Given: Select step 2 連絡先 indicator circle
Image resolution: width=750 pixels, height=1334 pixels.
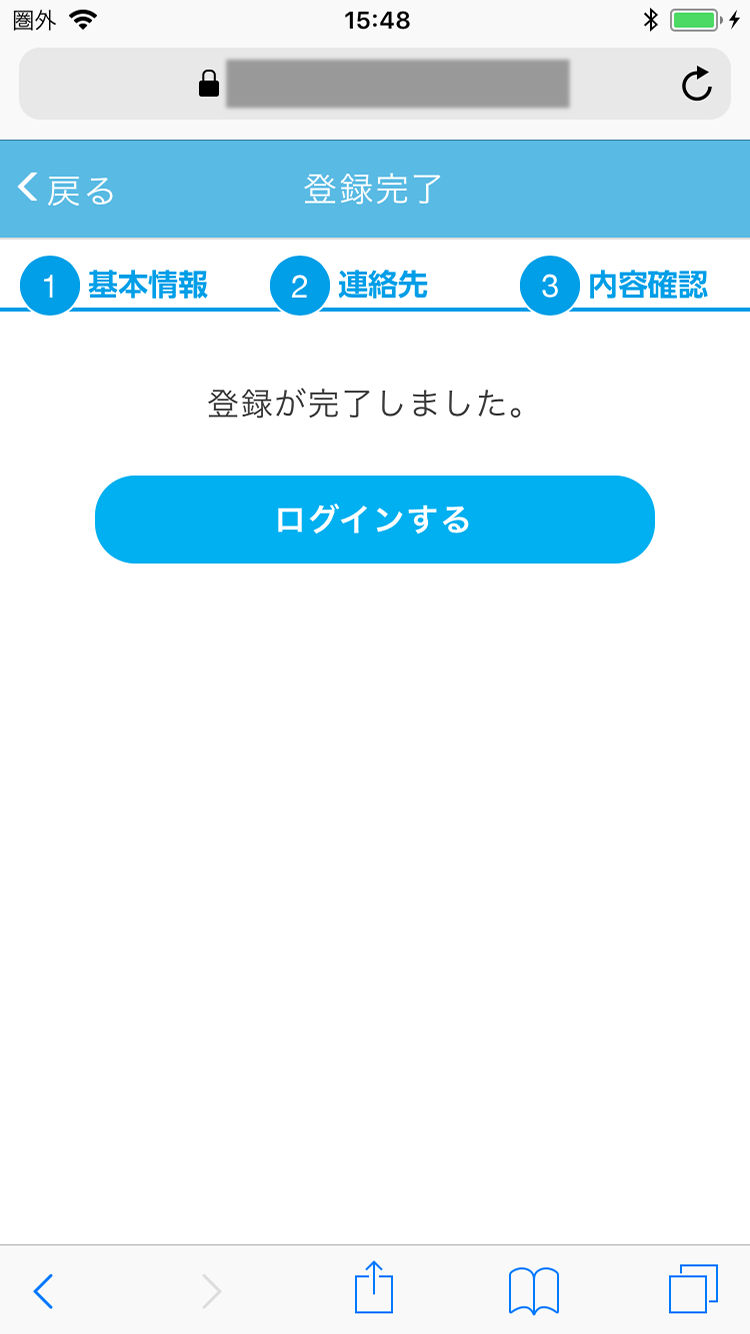Looking at the screenshot, I should (299, 285).
